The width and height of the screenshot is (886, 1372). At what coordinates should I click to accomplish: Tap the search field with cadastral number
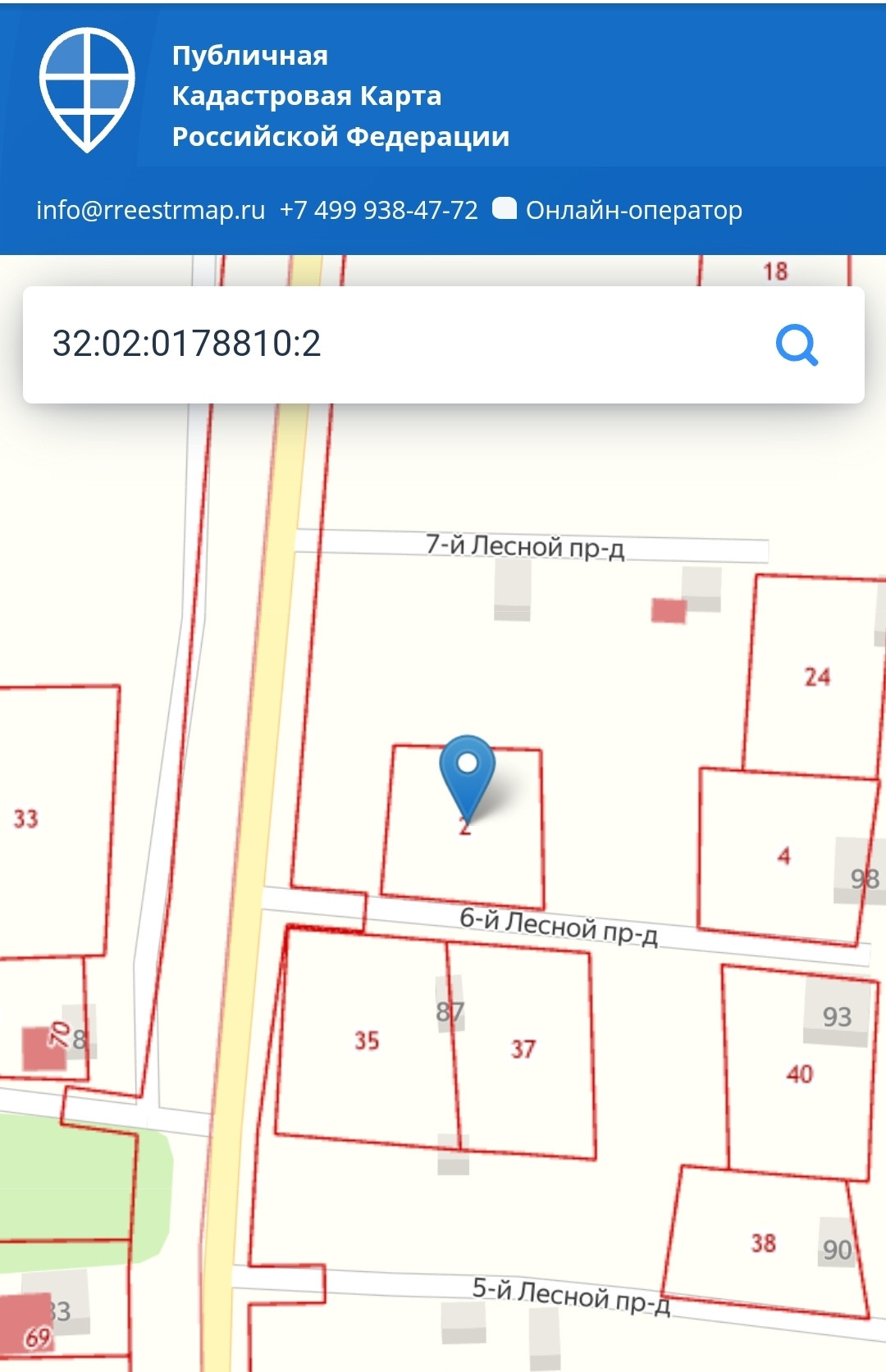click(394, 344)
